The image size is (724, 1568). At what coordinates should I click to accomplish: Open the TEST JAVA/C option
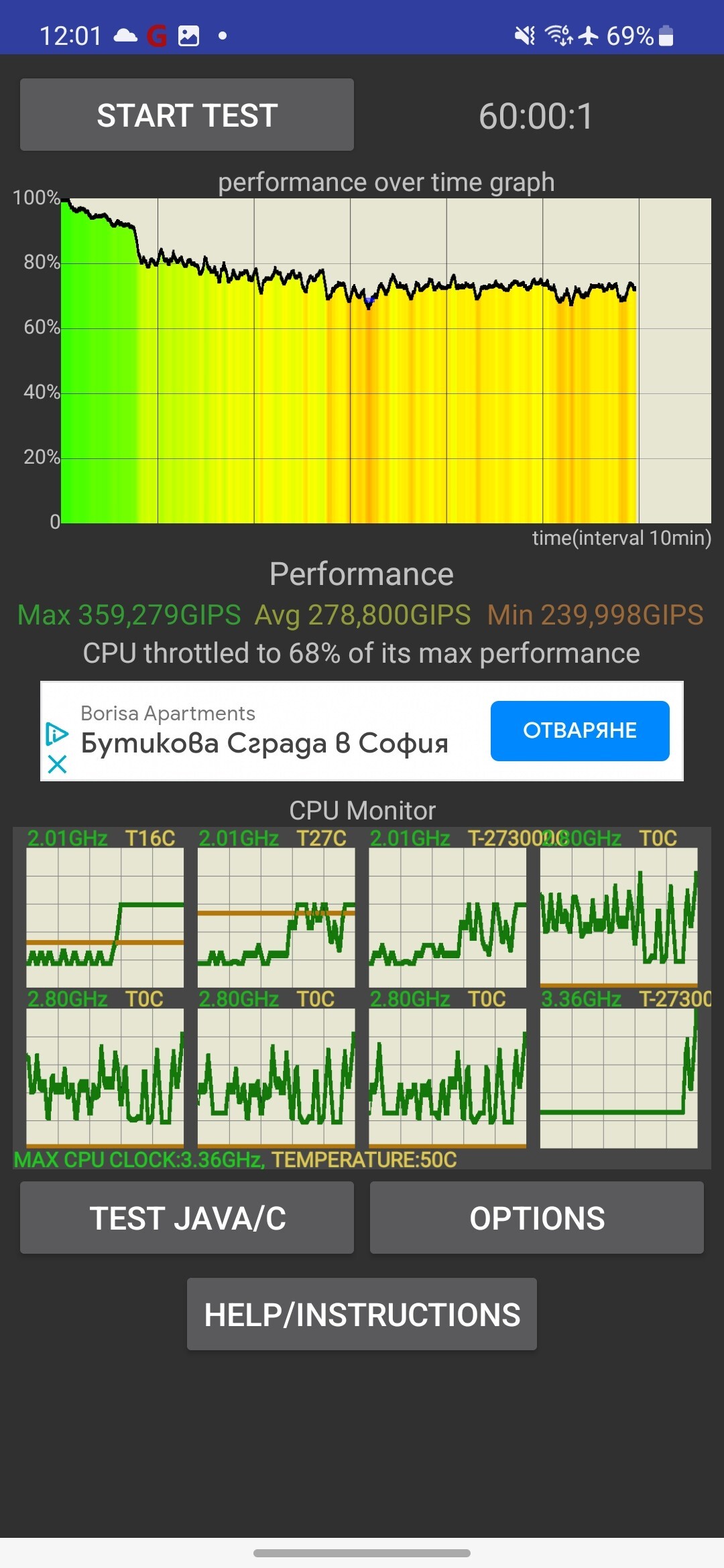click(x=187, y=1218)
